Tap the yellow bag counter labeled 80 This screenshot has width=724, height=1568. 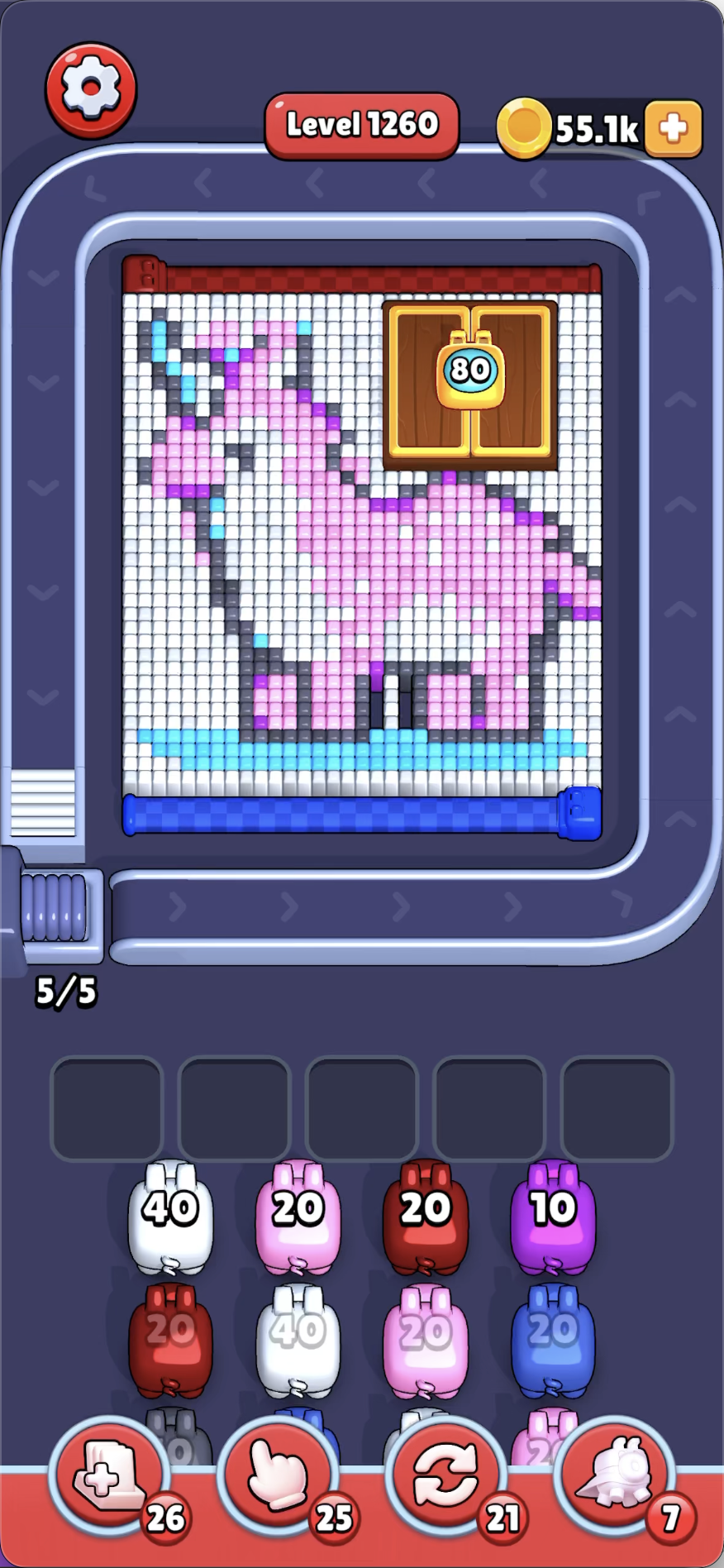point(469,370)
